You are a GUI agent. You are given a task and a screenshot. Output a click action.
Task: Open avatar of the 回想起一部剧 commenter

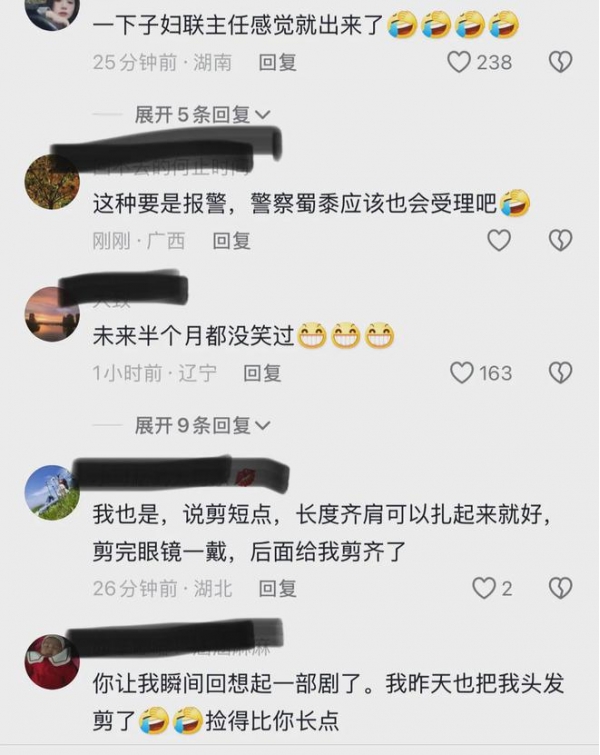[x=52, y=661]
